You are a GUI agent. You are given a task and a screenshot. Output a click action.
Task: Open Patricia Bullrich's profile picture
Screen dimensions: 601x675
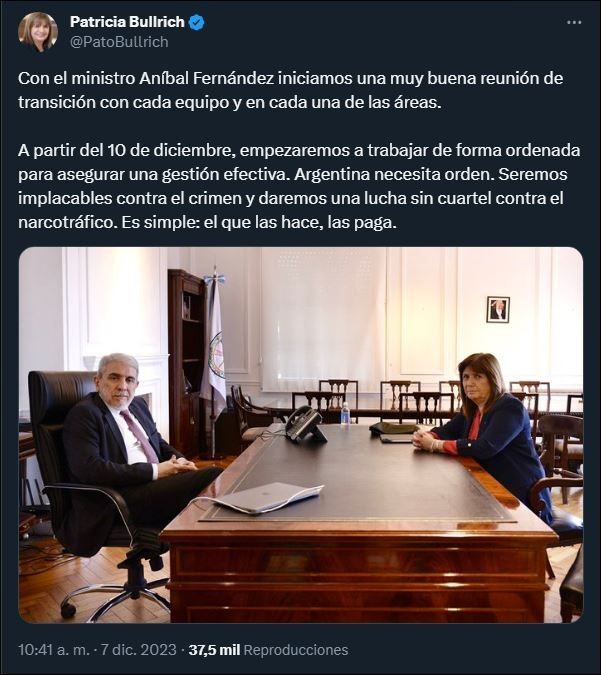click(38, 32)
